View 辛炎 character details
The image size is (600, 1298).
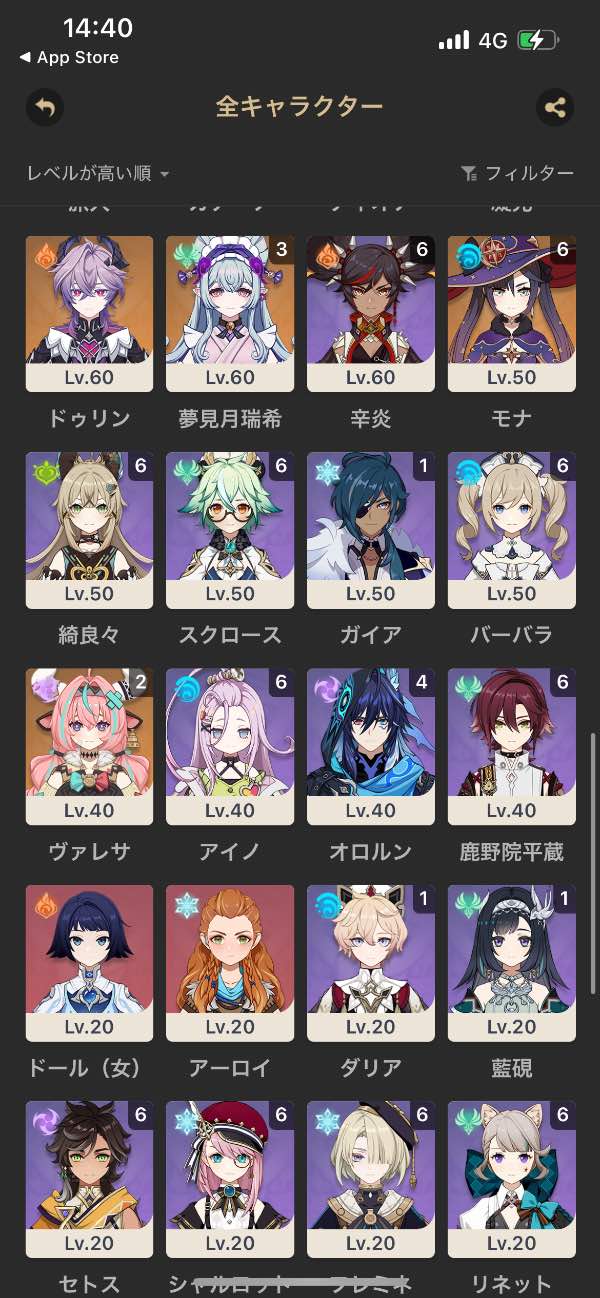371,313
